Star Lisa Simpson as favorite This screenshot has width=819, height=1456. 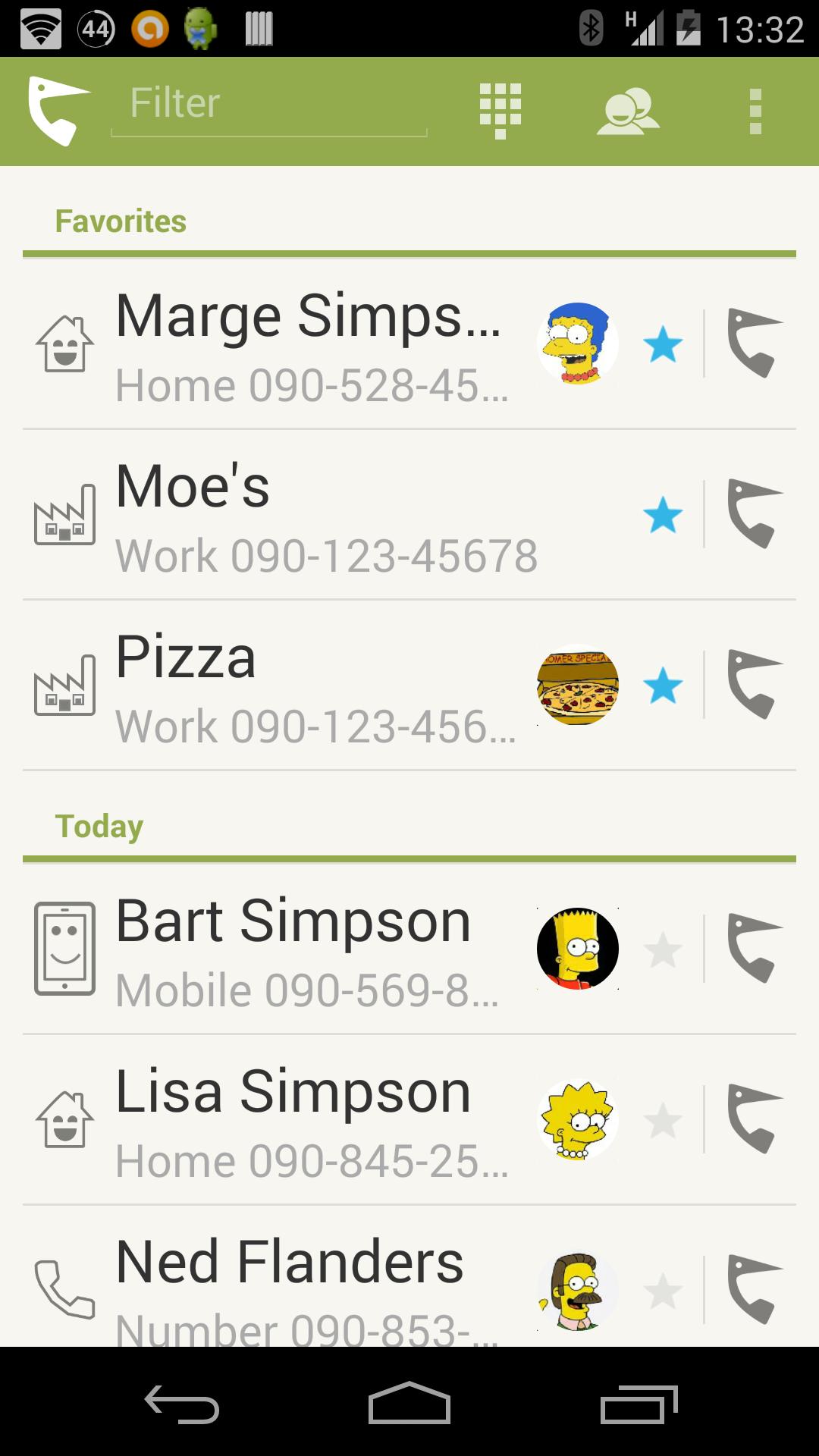click(662, 1121)
